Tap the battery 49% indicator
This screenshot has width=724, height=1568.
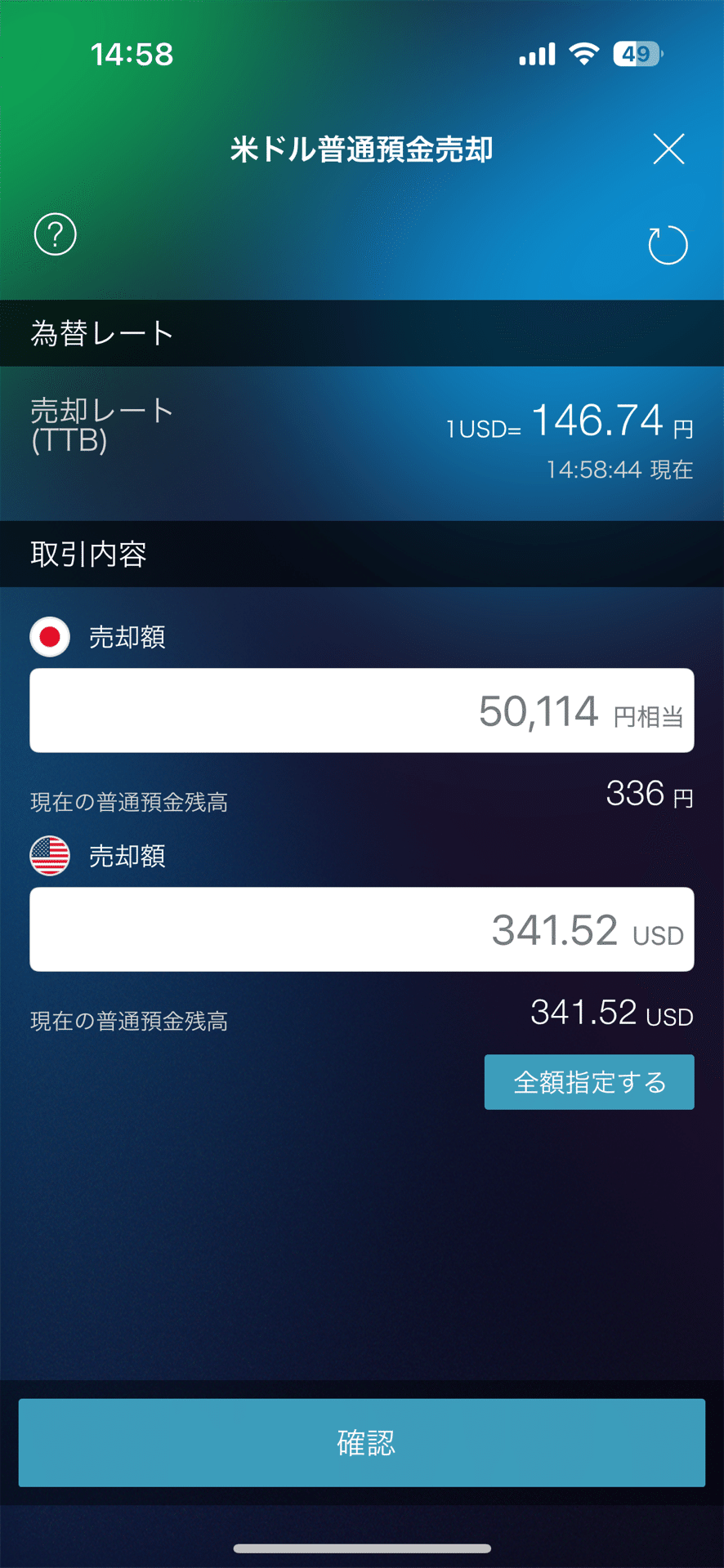[x=637, y=52]
